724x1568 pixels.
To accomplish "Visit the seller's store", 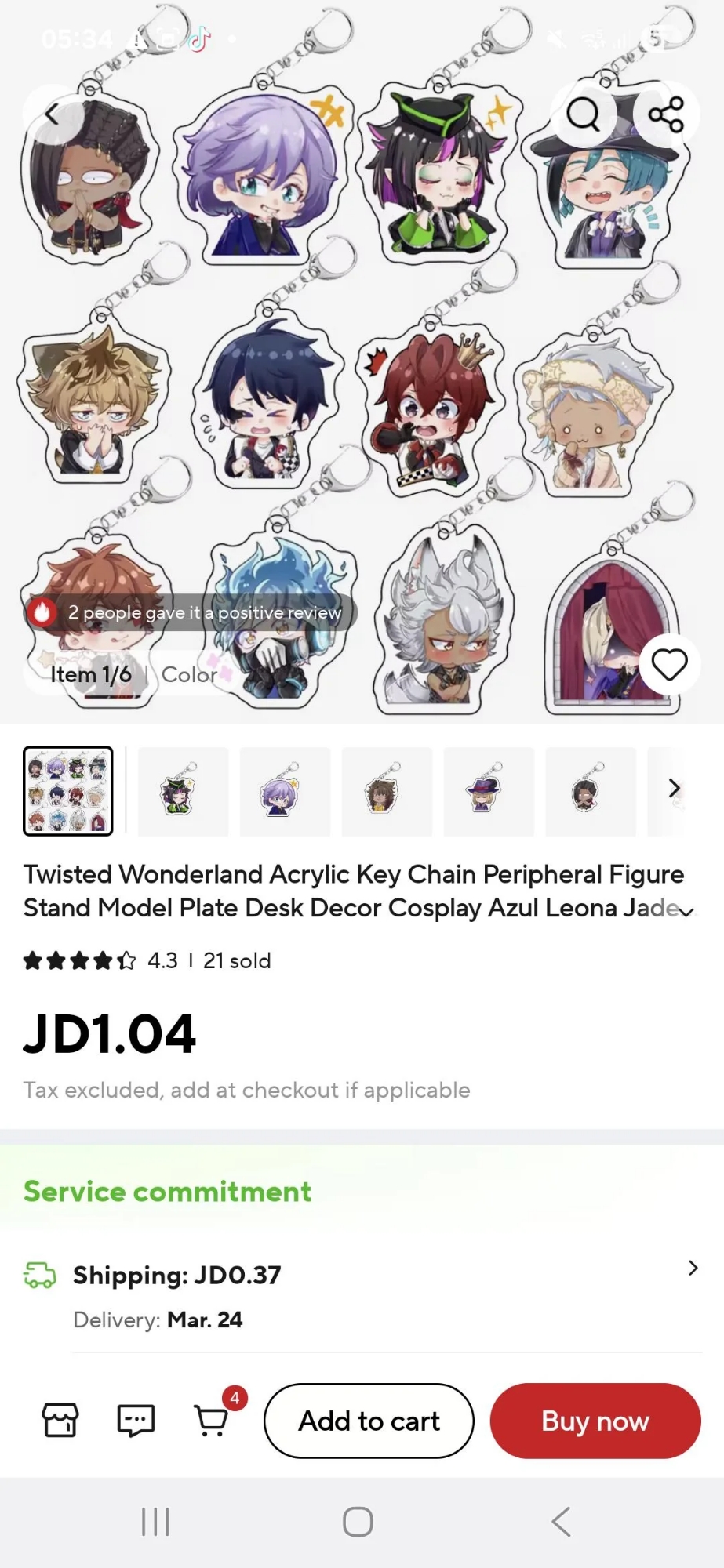I will 60,1420.
